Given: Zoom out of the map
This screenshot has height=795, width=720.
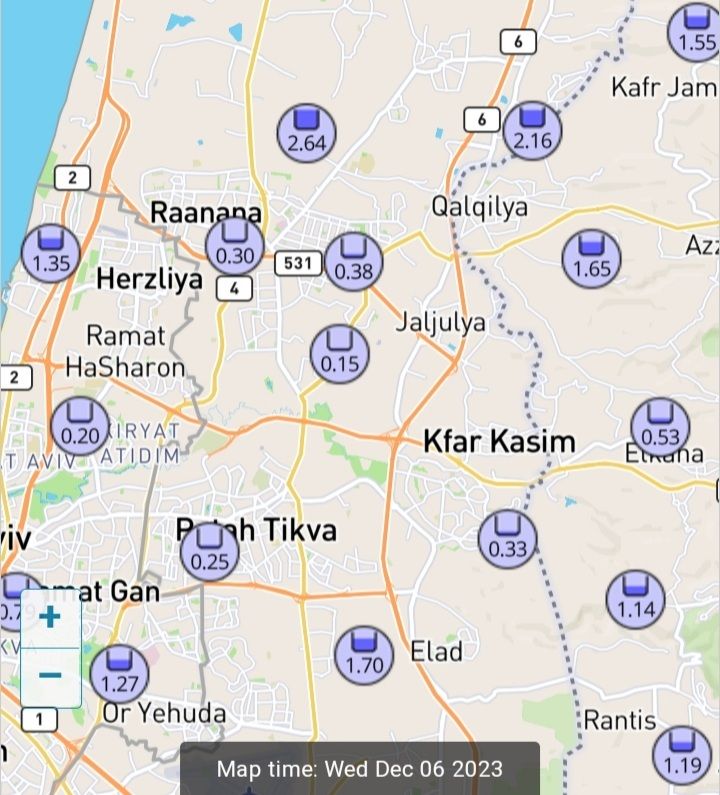Looking at the screenshot, I should tap(50, 677).
